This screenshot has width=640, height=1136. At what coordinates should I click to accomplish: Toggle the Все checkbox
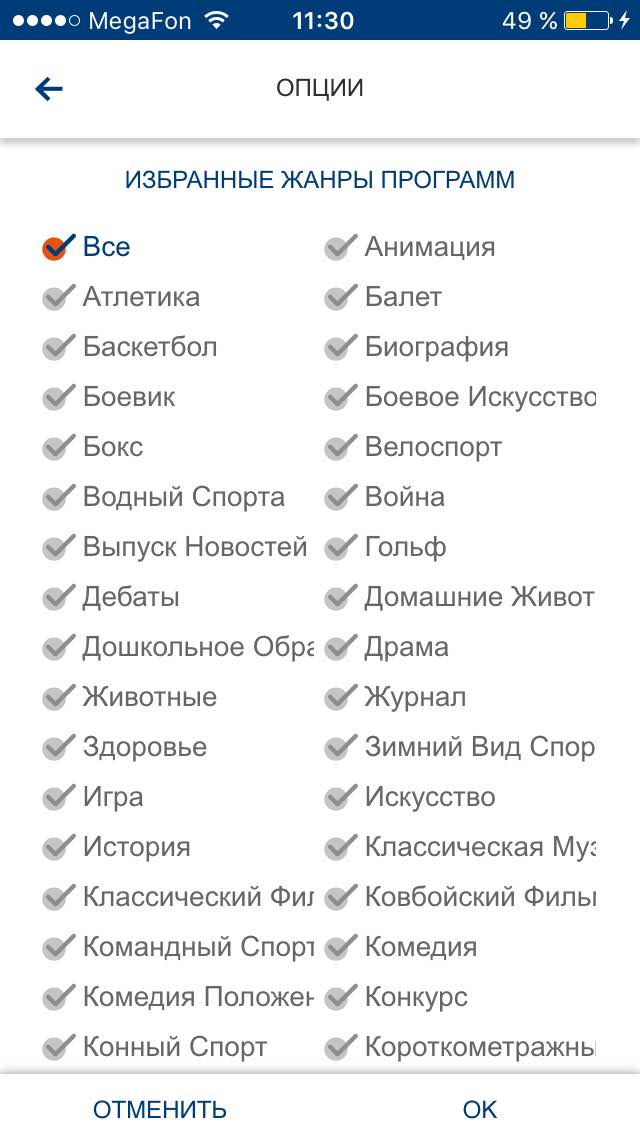(56, 247)
